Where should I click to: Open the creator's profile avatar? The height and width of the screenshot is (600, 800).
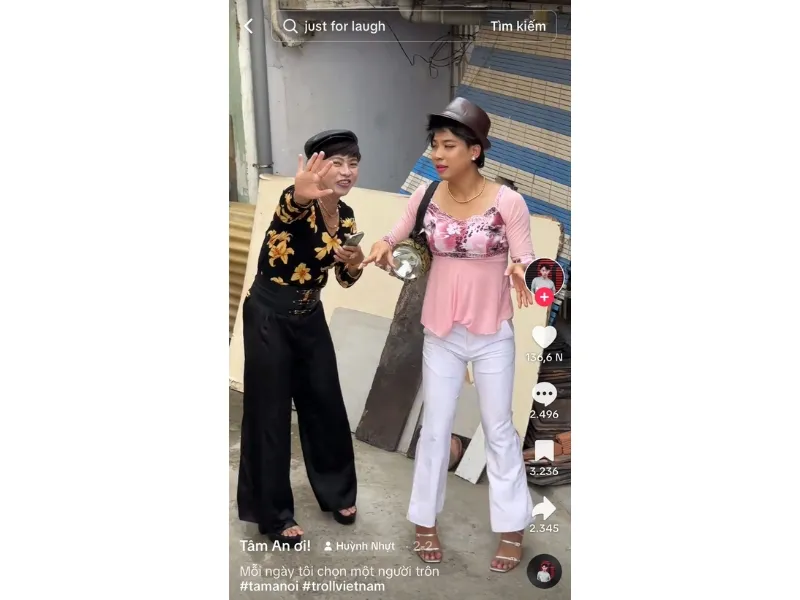(544, 276)
